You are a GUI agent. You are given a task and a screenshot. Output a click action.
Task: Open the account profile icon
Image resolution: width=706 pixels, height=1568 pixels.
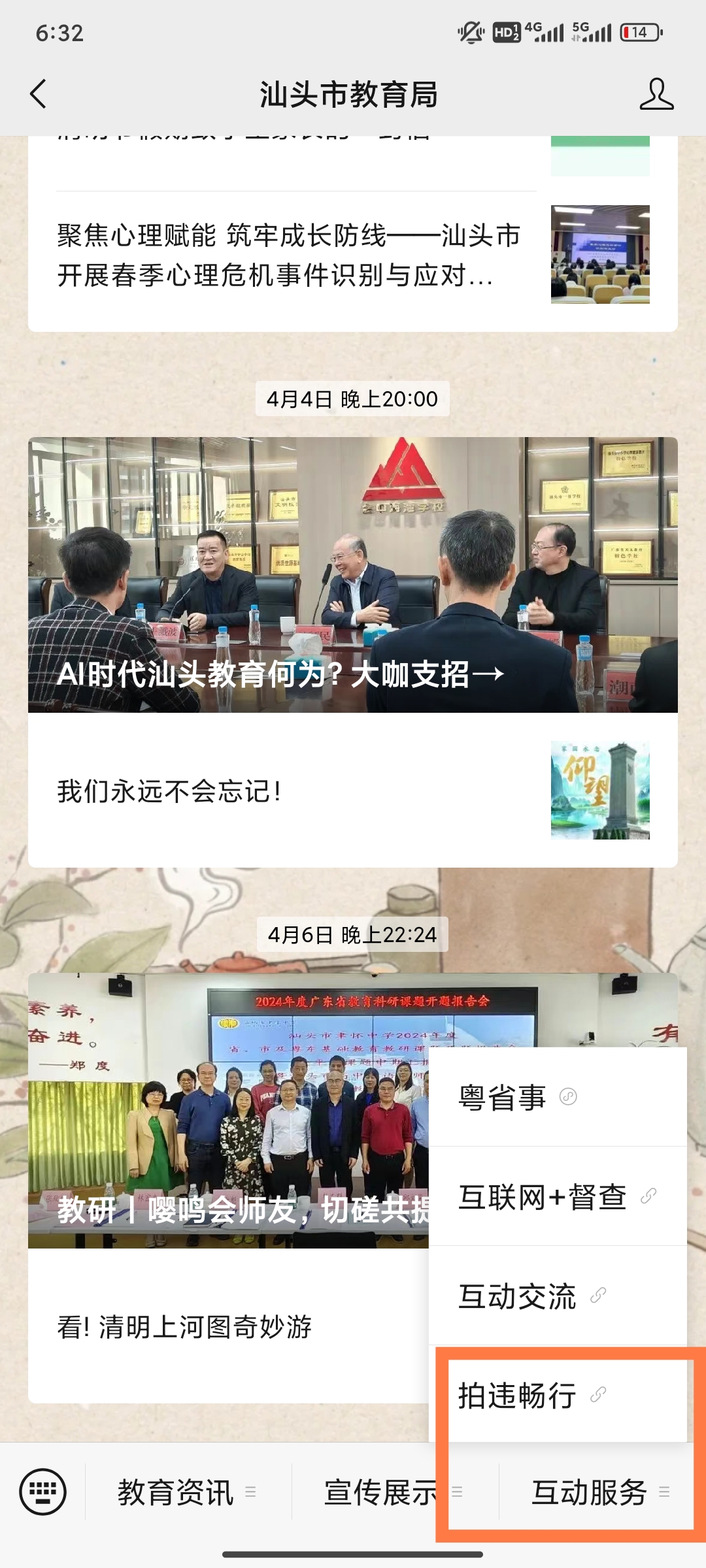coord(656,94)
